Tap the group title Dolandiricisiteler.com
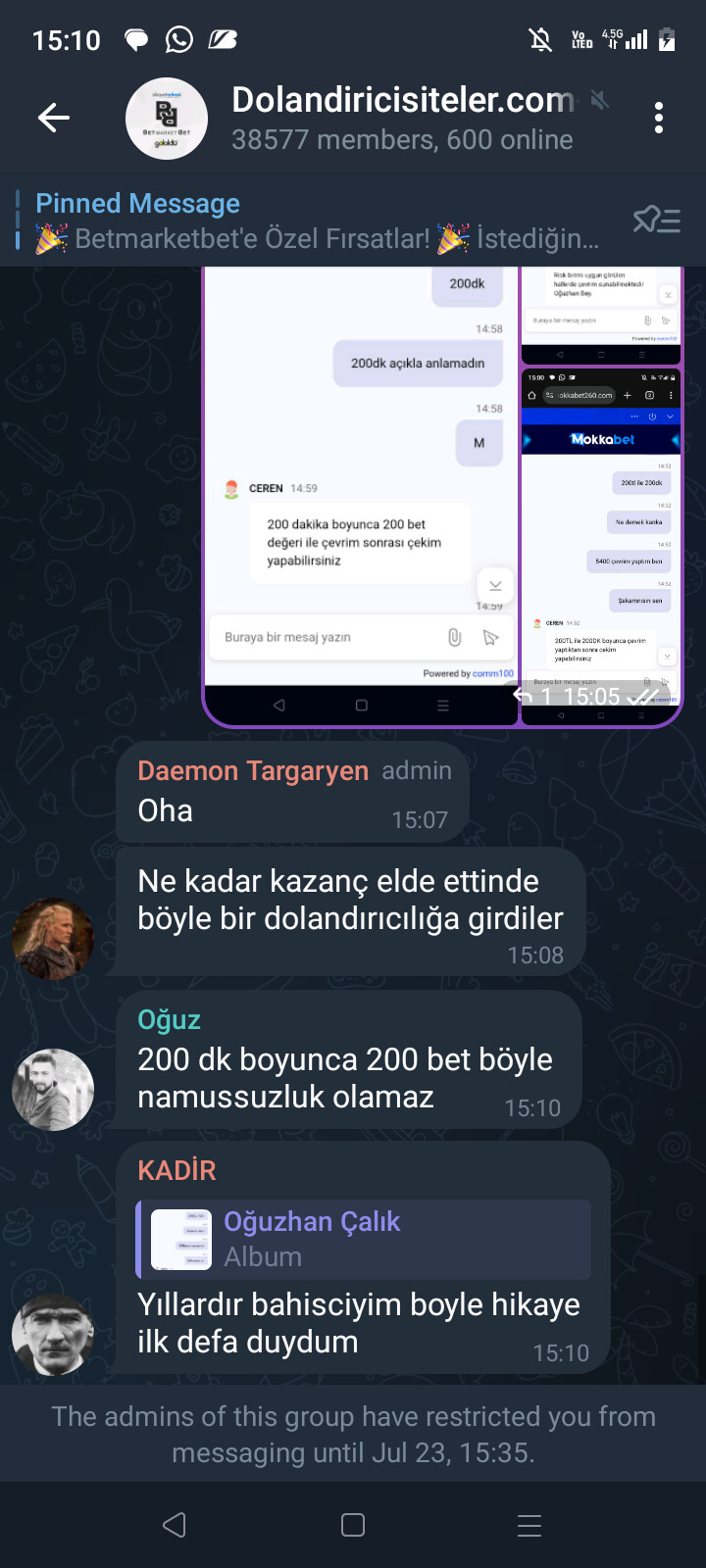706x1568 pixels. (x=402, y=100)
